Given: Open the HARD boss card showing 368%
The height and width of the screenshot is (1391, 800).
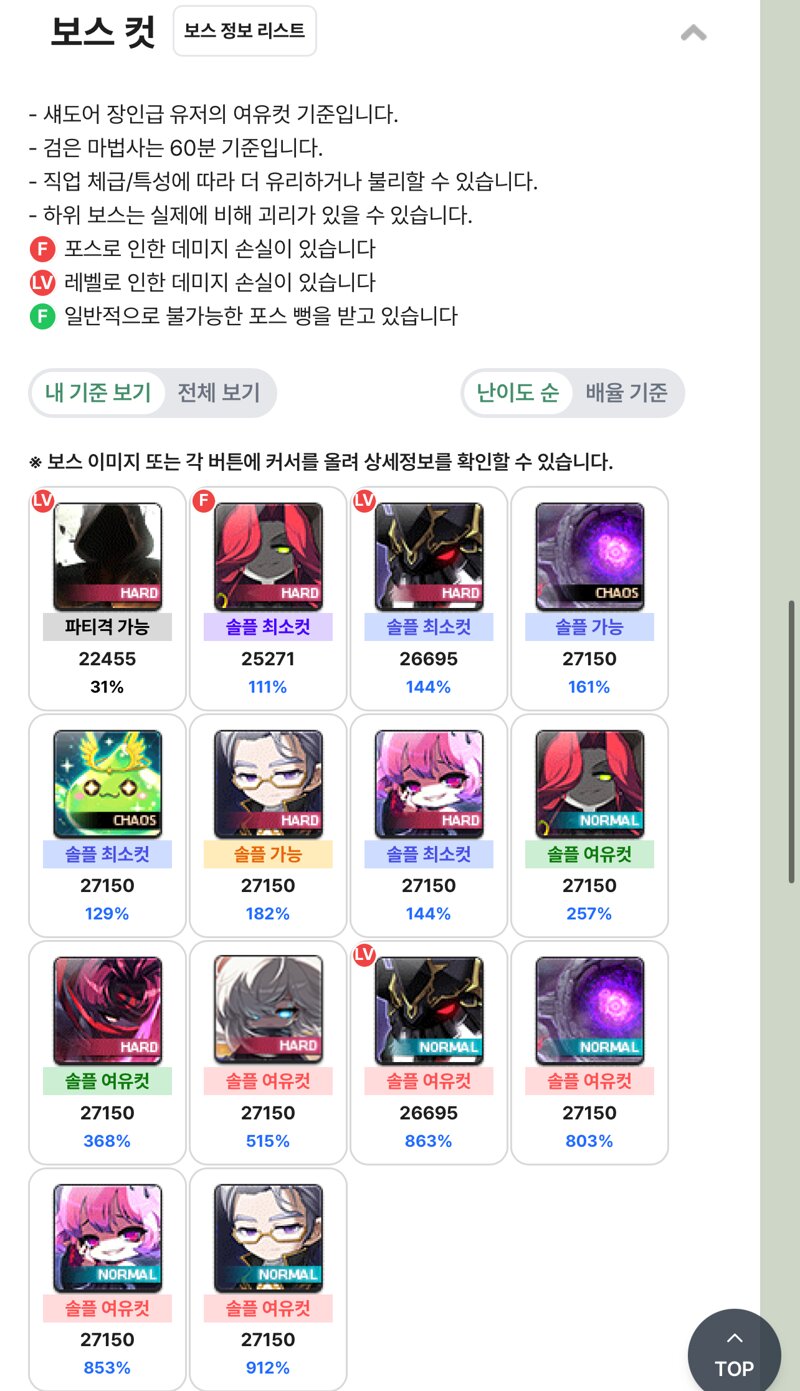Looking at the screenshot, I should 108,1052.
